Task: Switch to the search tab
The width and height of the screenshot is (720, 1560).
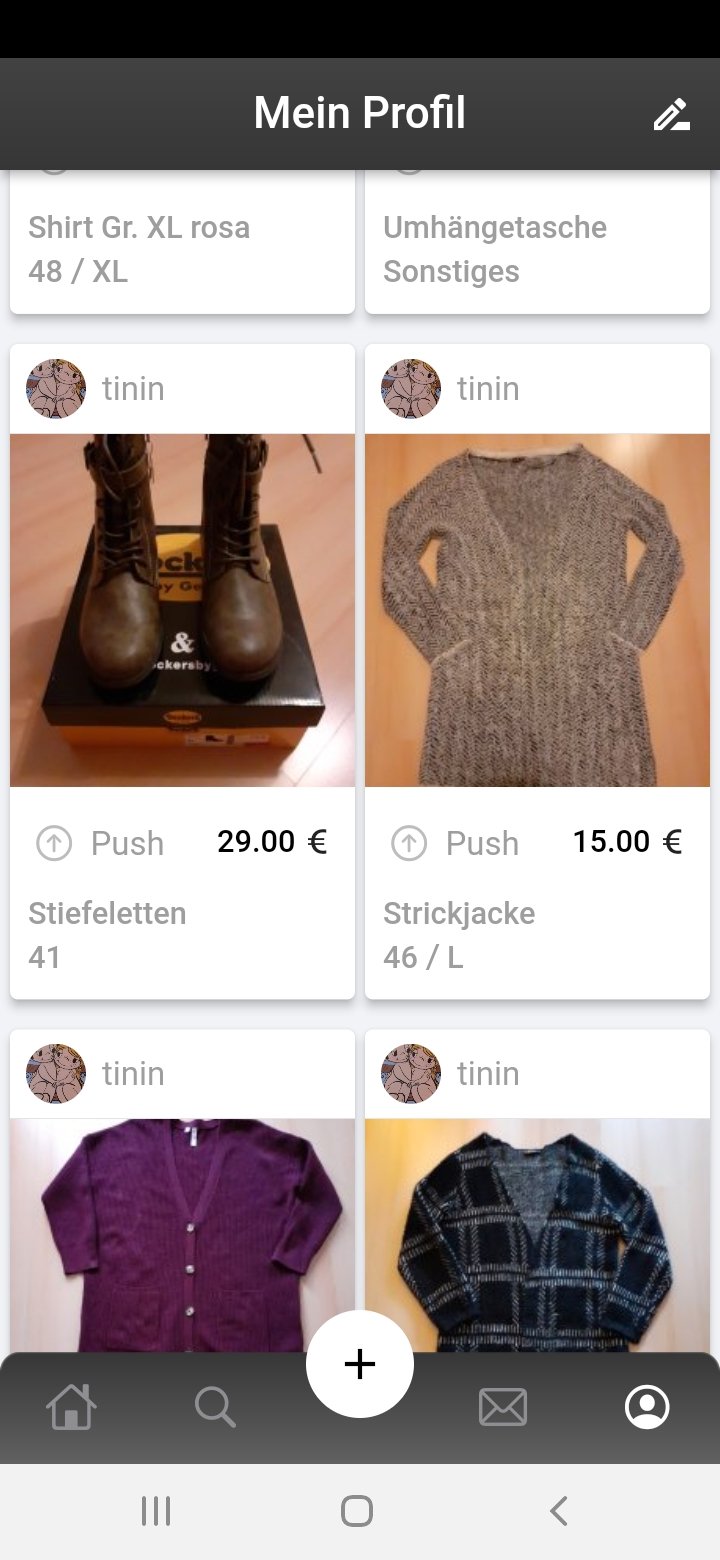Action: click(x=215, y=1407)
